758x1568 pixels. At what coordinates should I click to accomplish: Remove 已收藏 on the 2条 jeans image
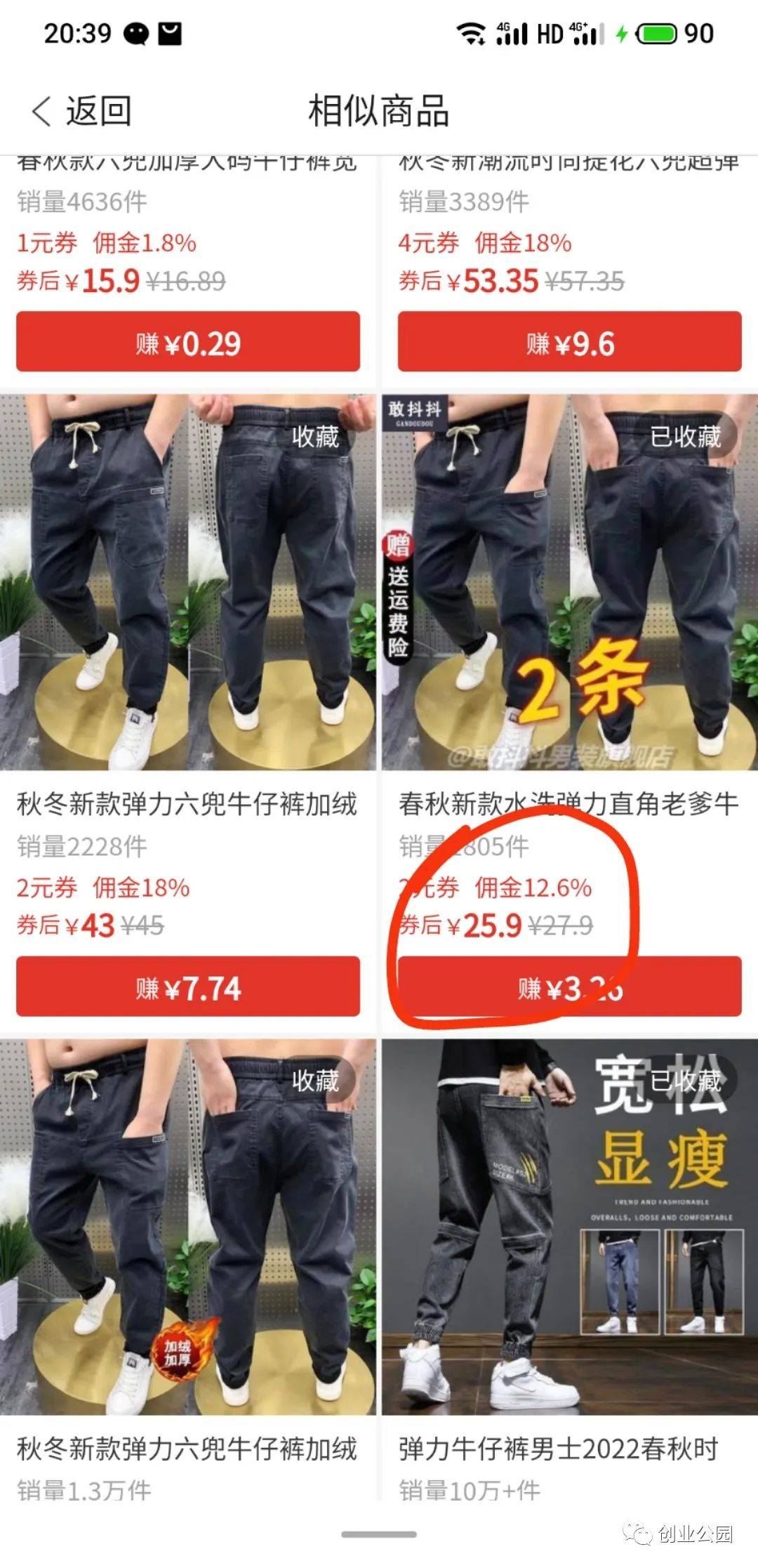click(685, 437)
